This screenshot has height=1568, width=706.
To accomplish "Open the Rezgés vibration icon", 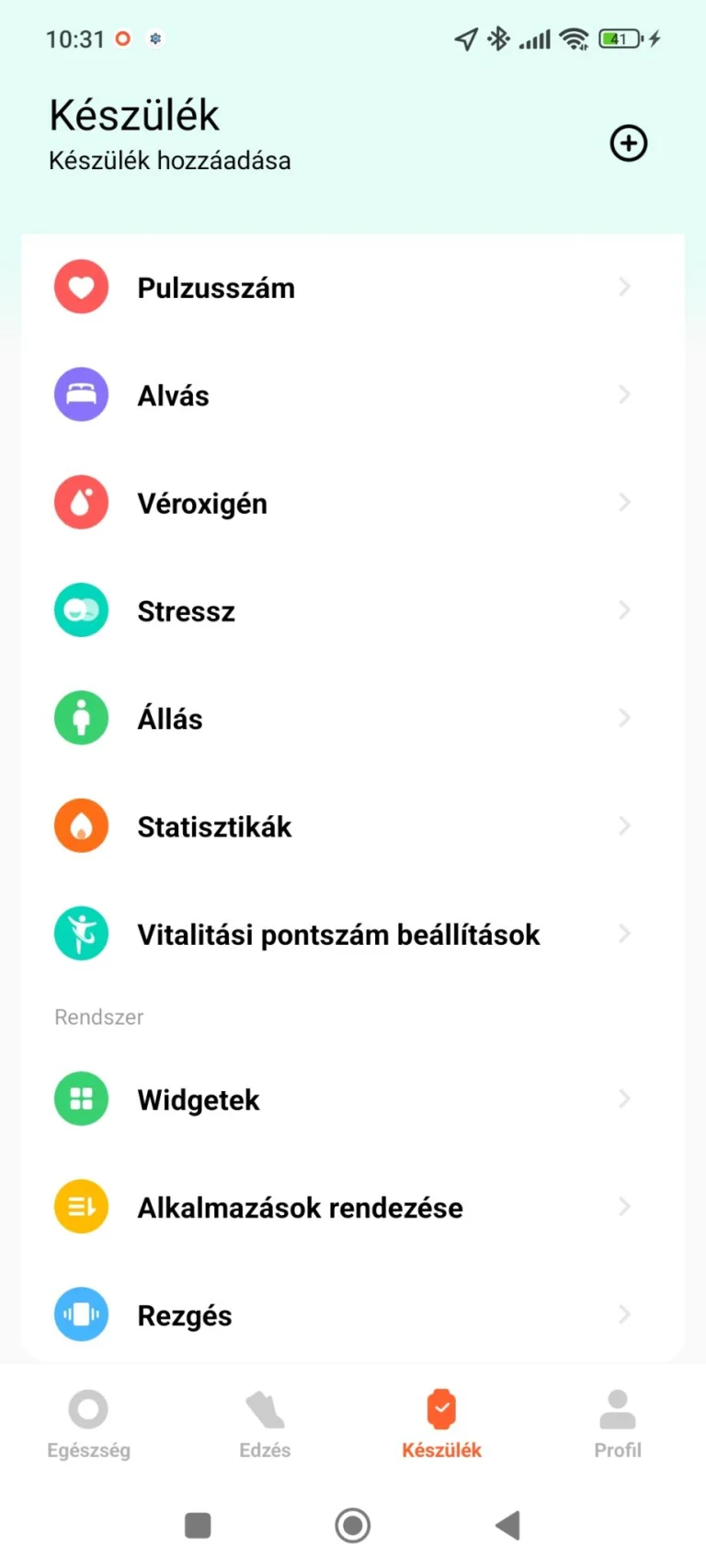I will (81, 1314).
